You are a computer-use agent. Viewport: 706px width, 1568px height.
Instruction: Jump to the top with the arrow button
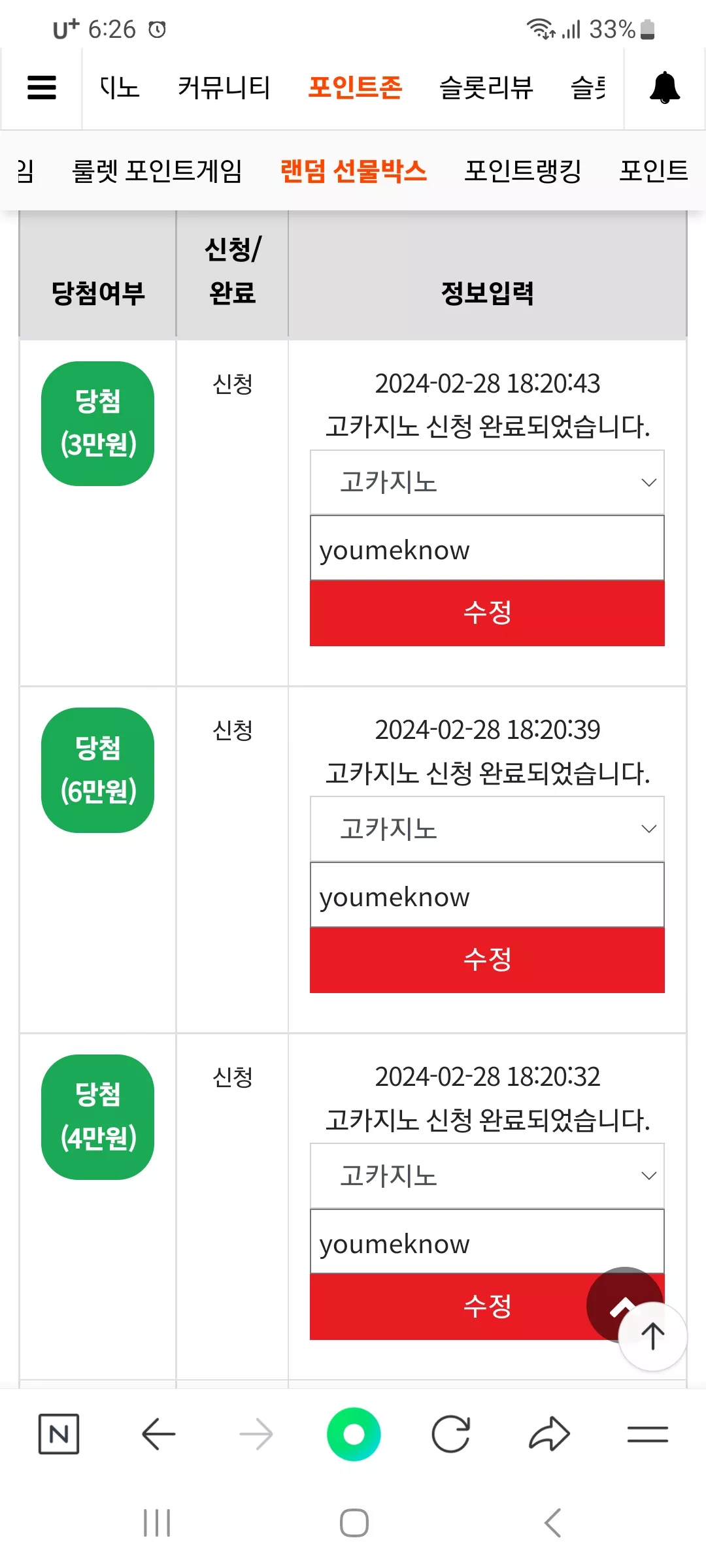point(652,1336)
